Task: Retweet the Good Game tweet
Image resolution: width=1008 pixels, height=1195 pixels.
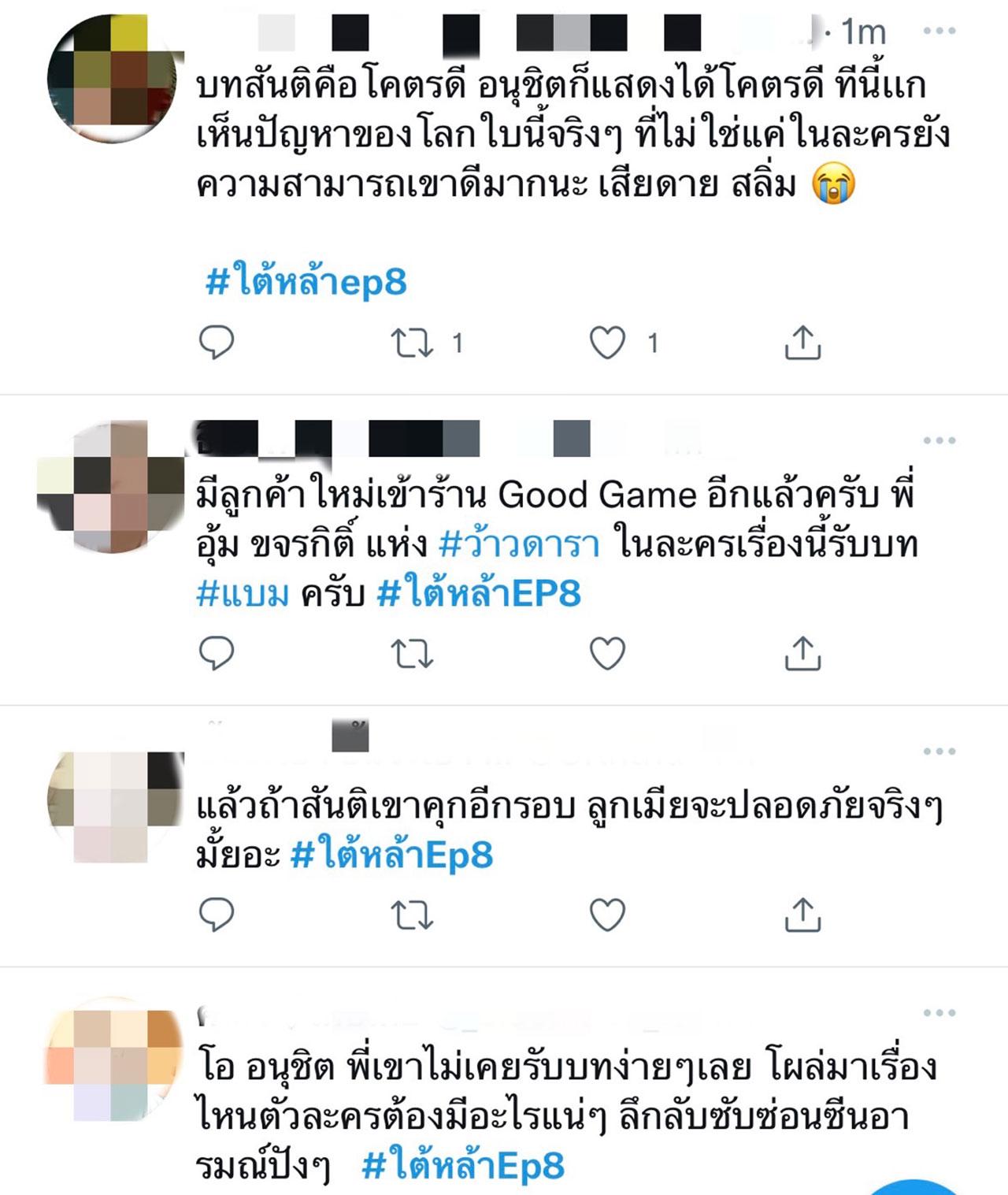Action: coord(413,653)
